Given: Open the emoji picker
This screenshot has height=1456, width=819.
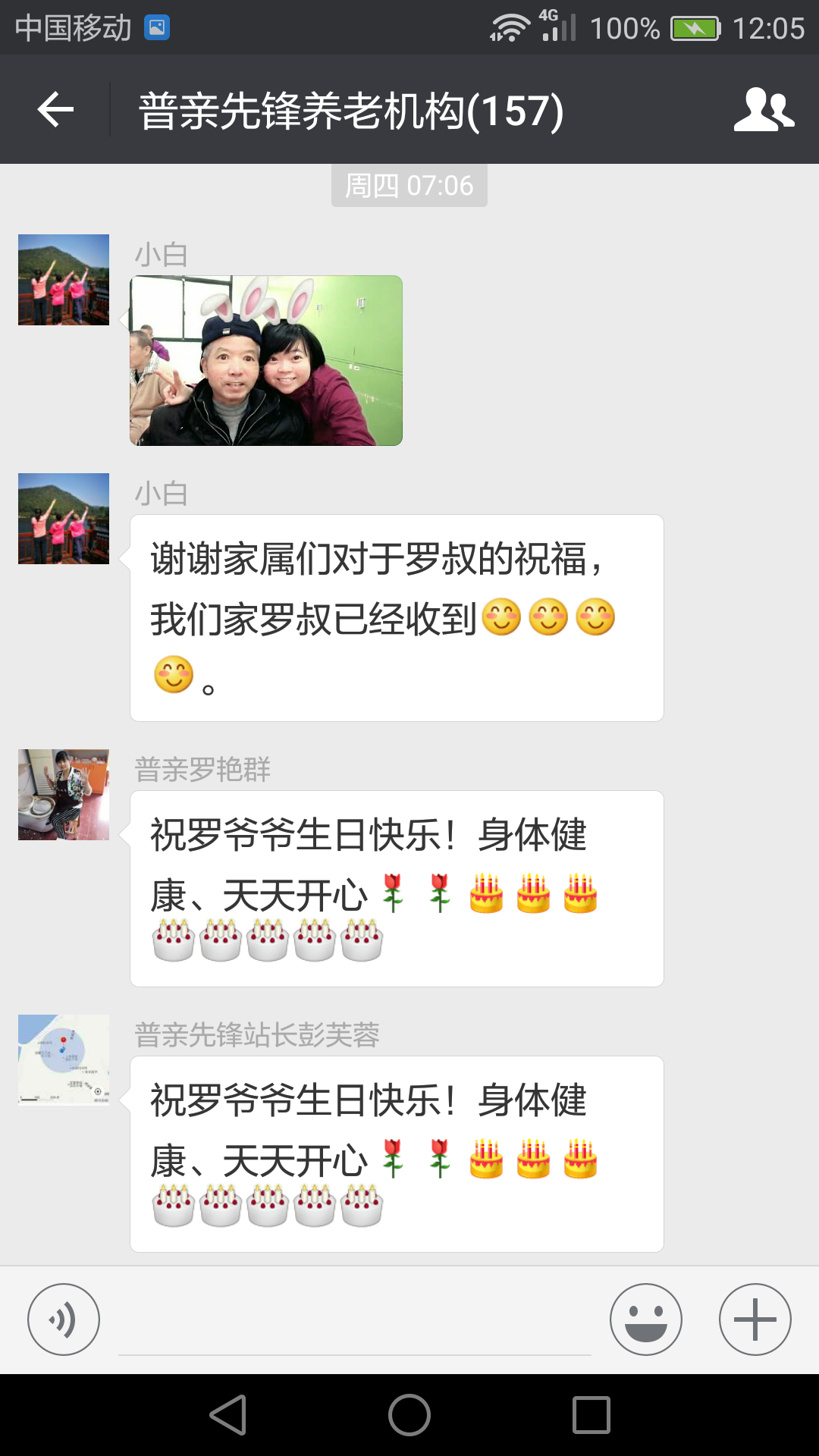Looking at the screenshot, I should [646, 1319].
